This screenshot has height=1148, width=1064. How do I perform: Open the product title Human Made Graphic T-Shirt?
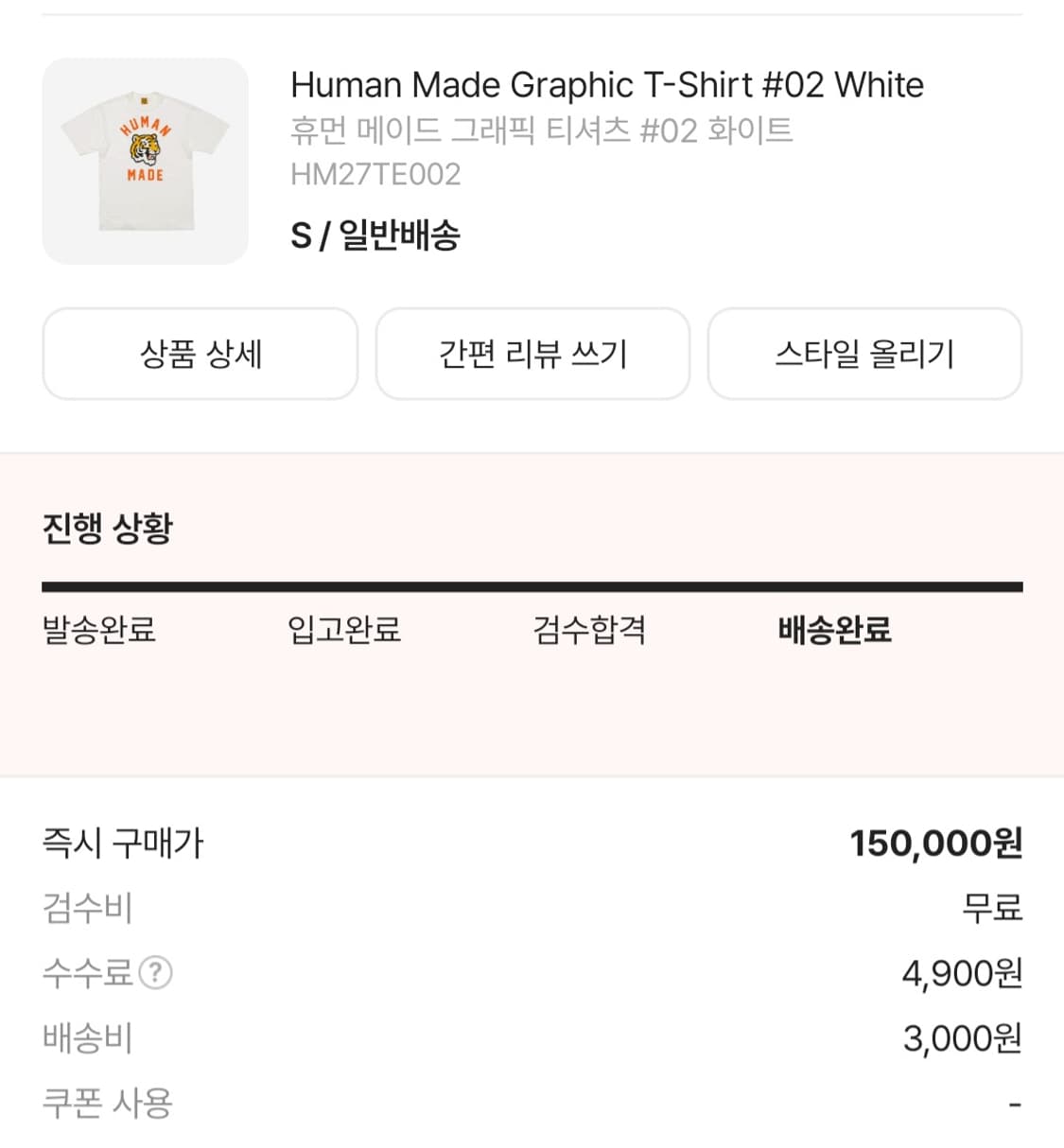click(608, 85)
